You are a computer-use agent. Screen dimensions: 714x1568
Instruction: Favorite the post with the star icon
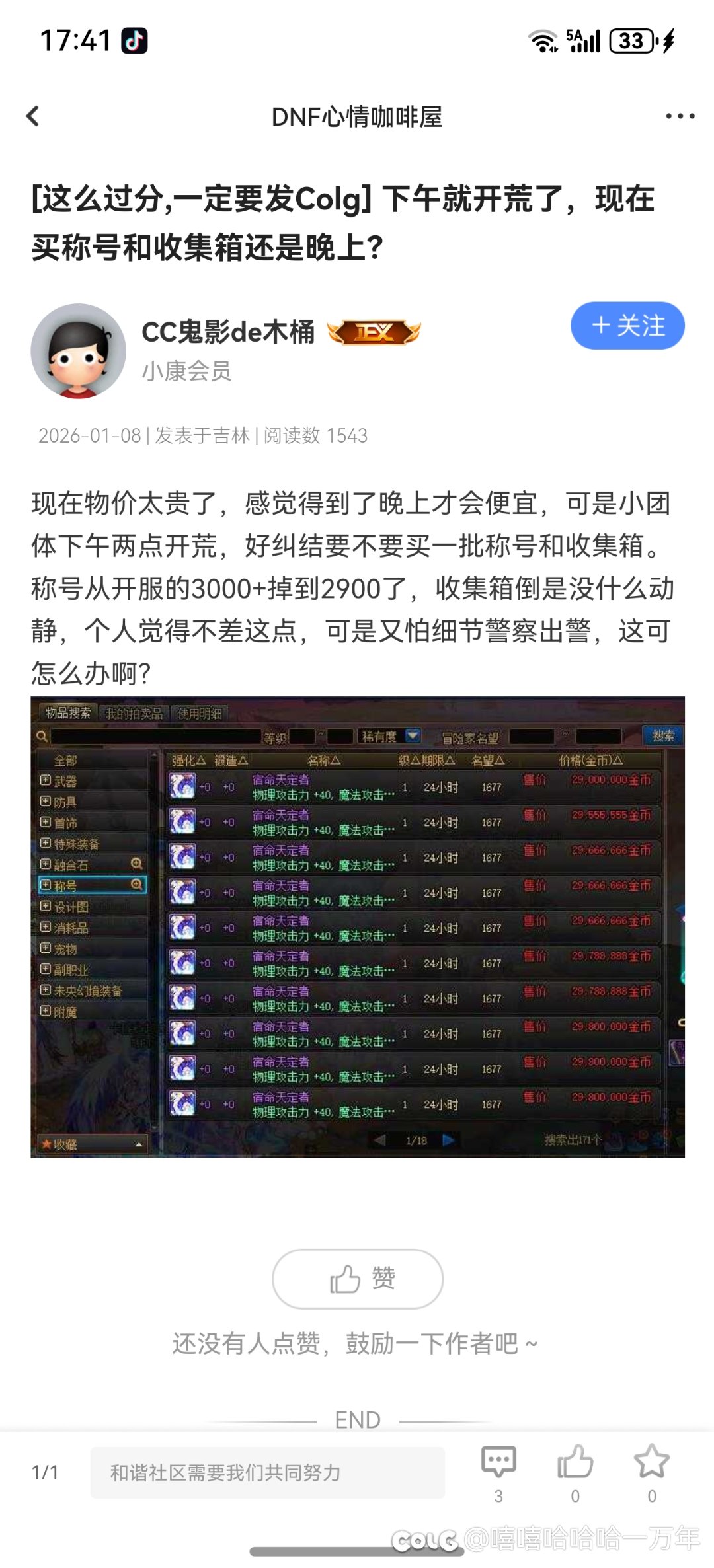click(x=651, y=1462)
